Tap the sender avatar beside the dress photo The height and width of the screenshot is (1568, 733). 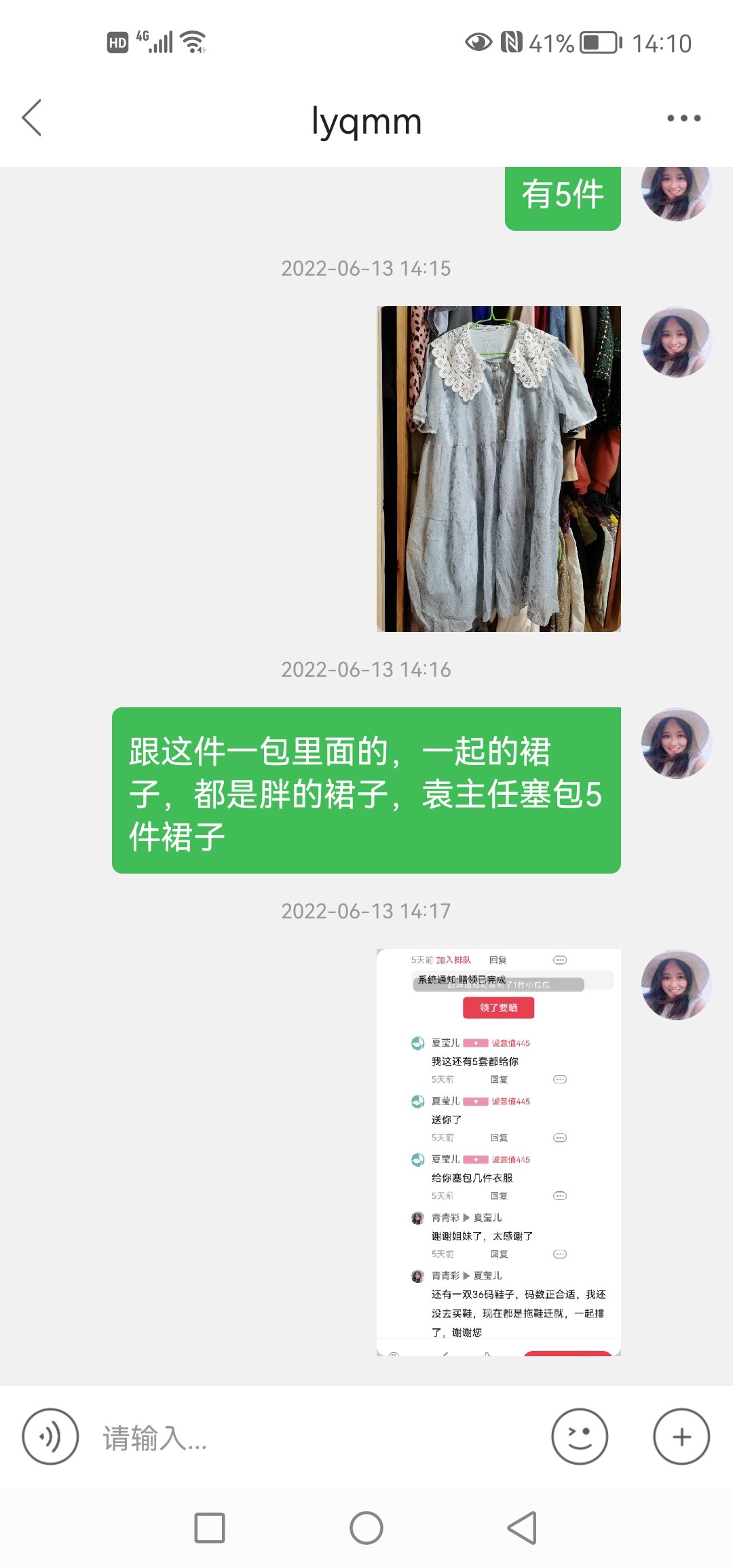675,341
